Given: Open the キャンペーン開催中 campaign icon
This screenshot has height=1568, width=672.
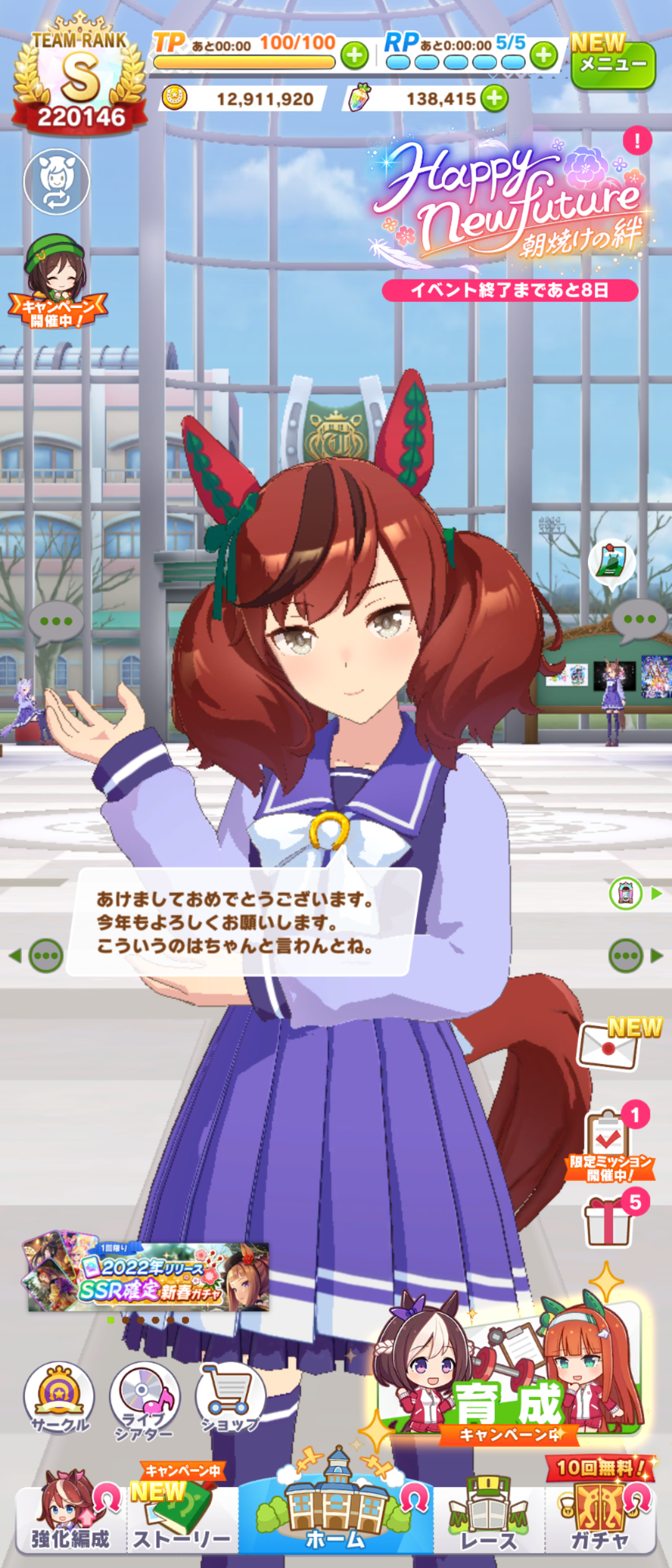Looking at the screenshot, I should 57,281.
